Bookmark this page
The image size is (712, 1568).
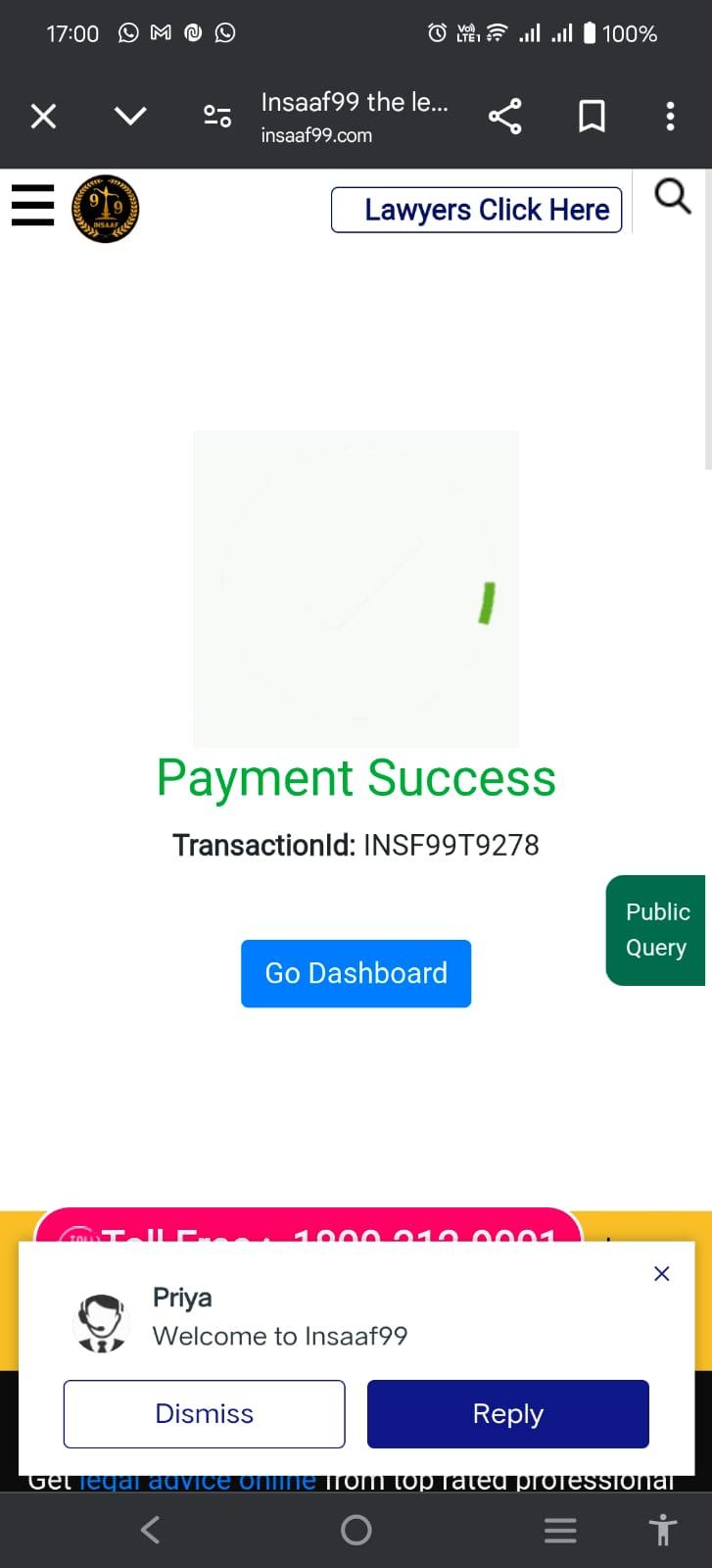[x=592, y=117]
